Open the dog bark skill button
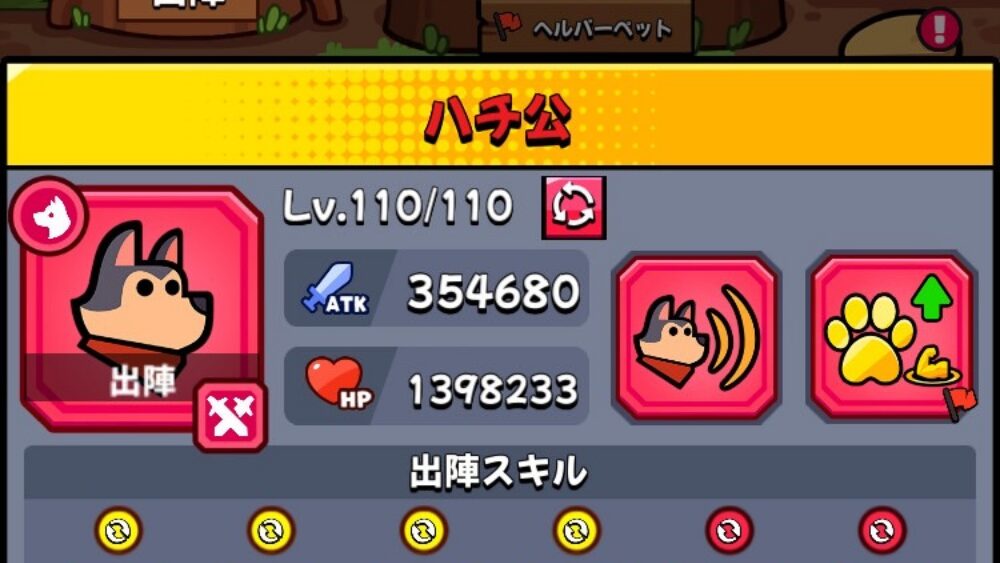The image size is (1000, 563). (696, 337)
